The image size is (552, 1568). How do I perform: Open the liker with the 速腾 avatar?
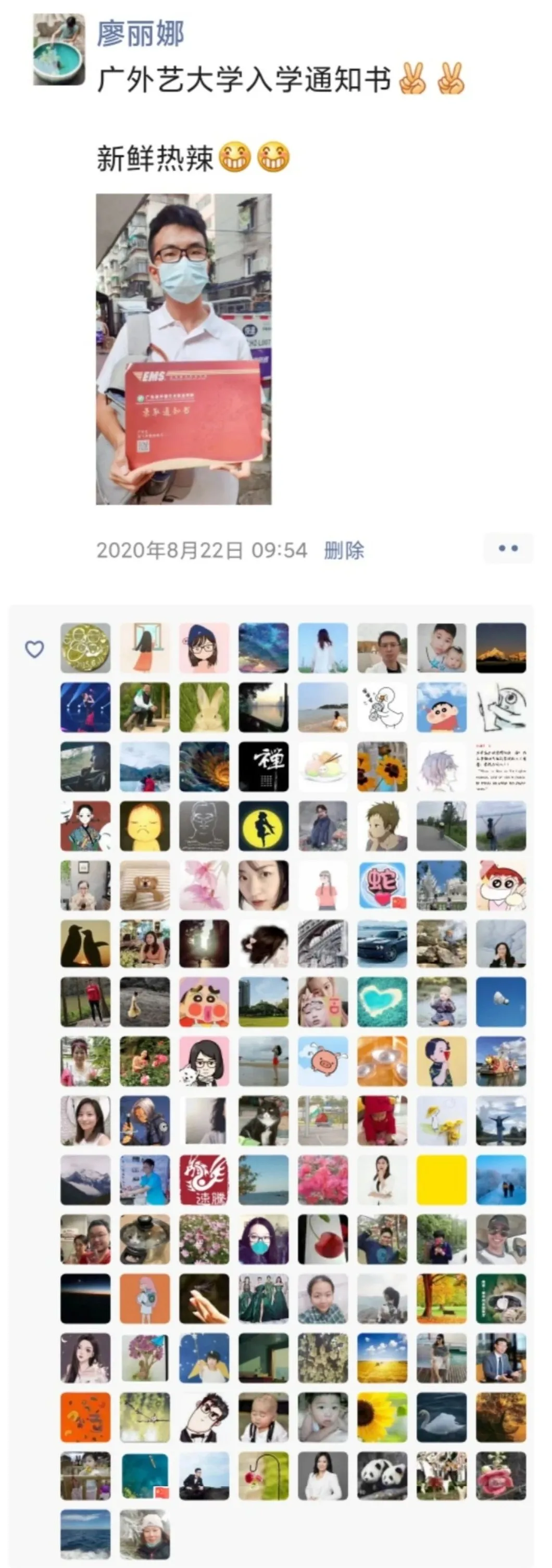[204, 1180]
